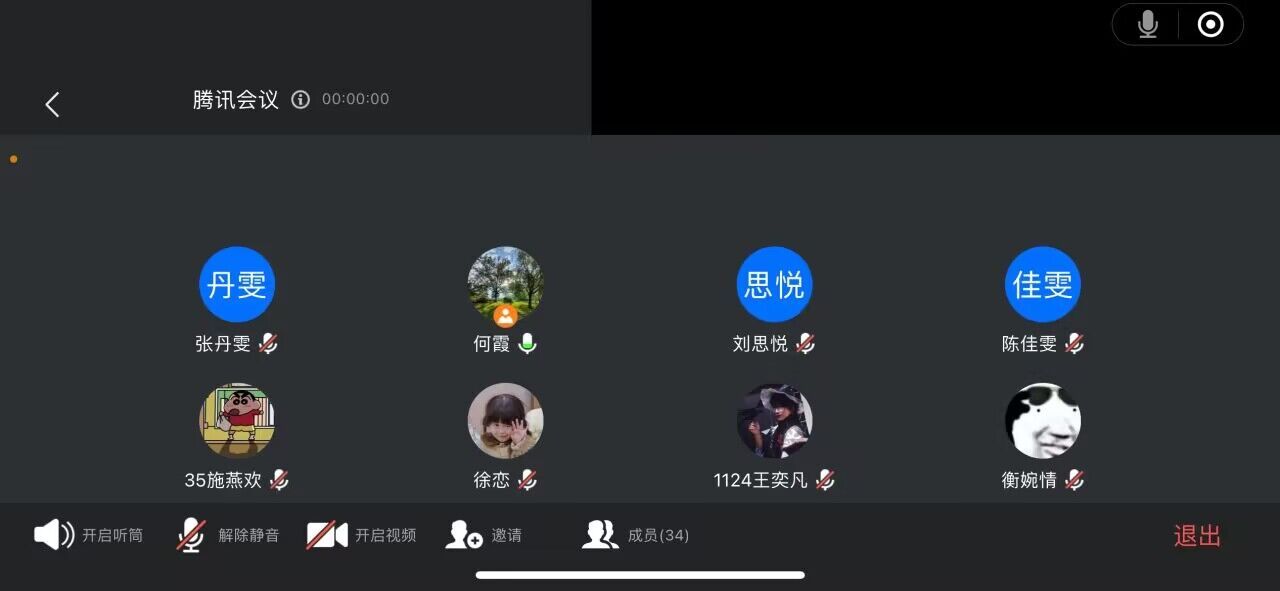Leave the meeting with 退出

click(1197, 536)
